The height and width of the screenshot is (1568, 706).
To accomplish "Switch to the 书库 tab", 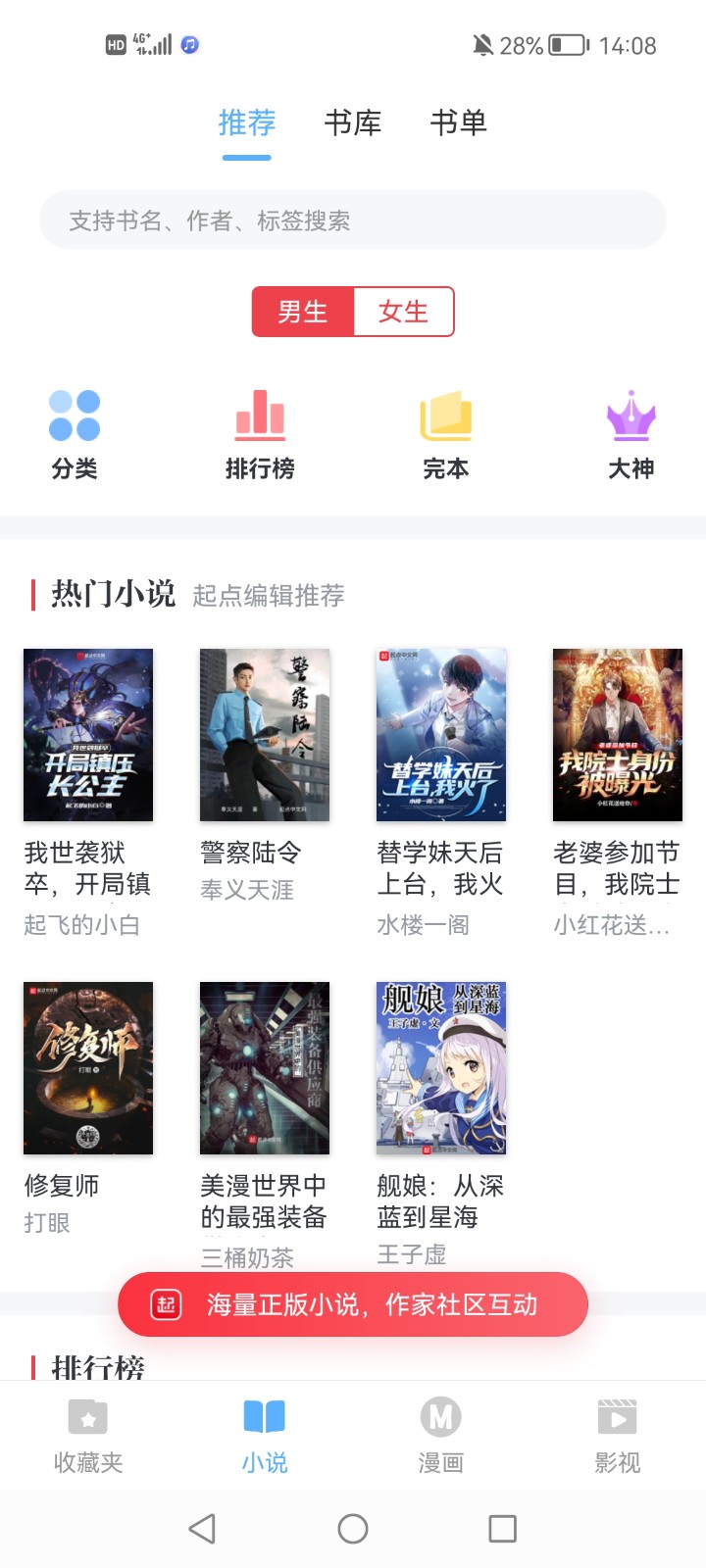I will click(353, 122).
